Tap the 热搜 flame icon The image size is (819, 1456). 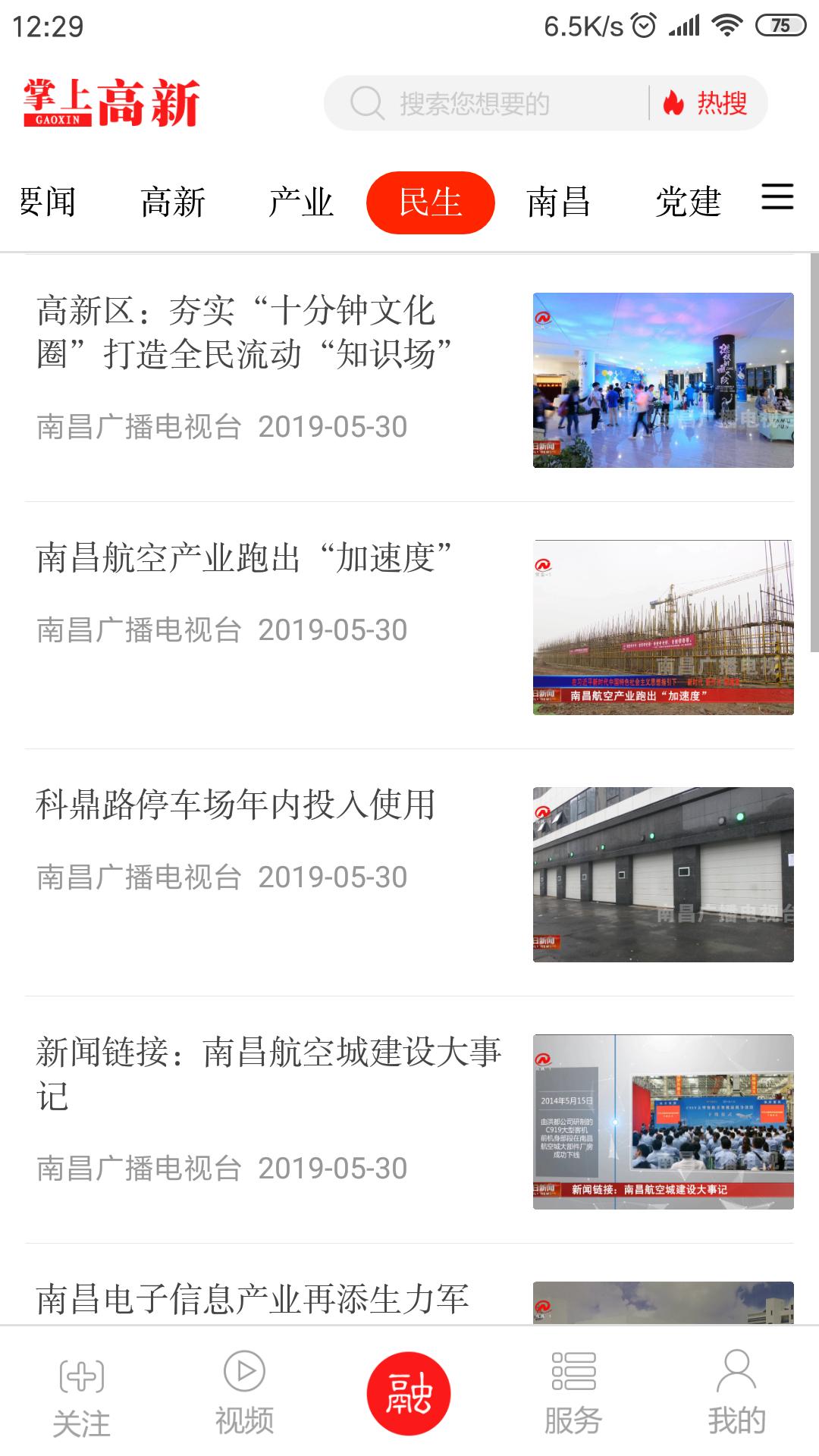point(673,102)
